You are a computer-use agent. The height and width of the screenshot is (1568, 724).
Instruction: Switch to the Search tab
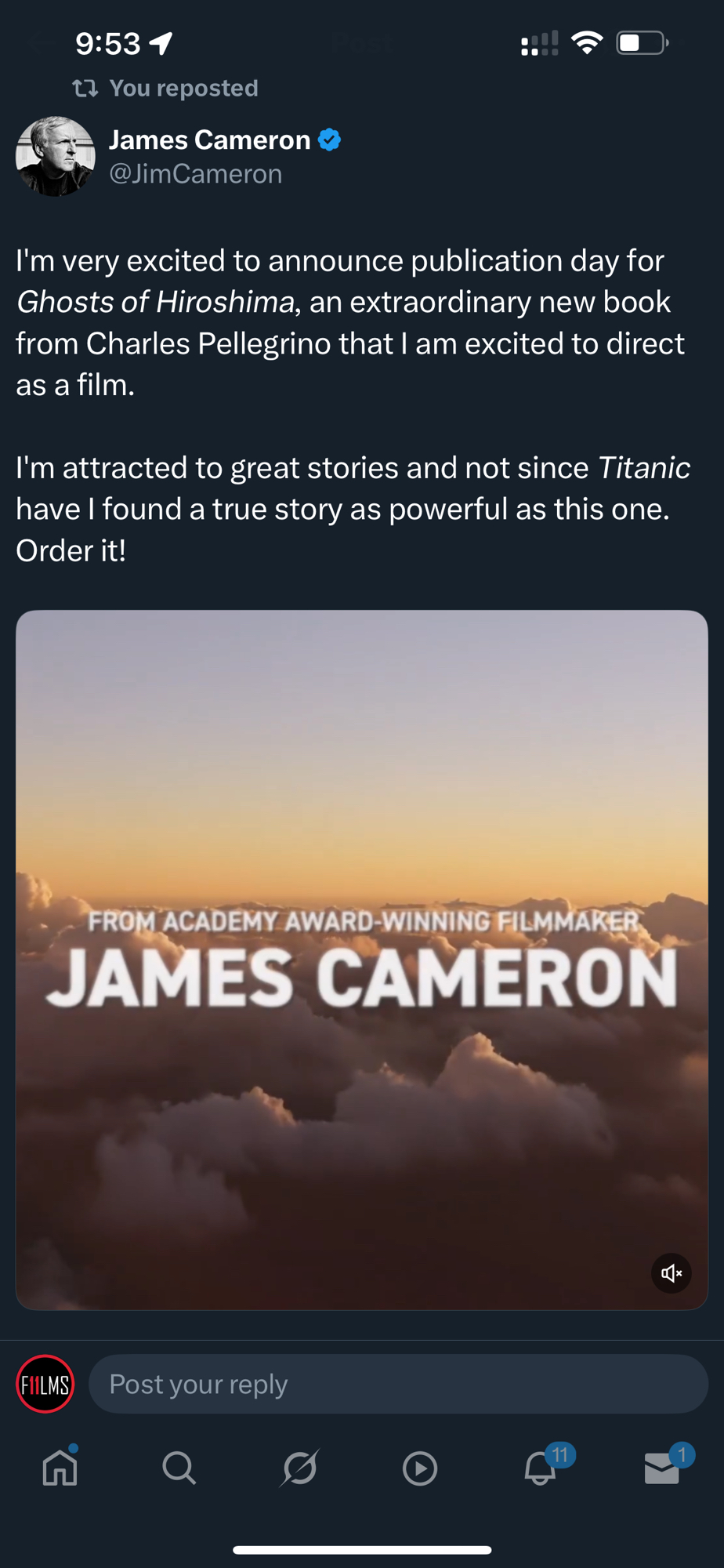[179, 1468]
